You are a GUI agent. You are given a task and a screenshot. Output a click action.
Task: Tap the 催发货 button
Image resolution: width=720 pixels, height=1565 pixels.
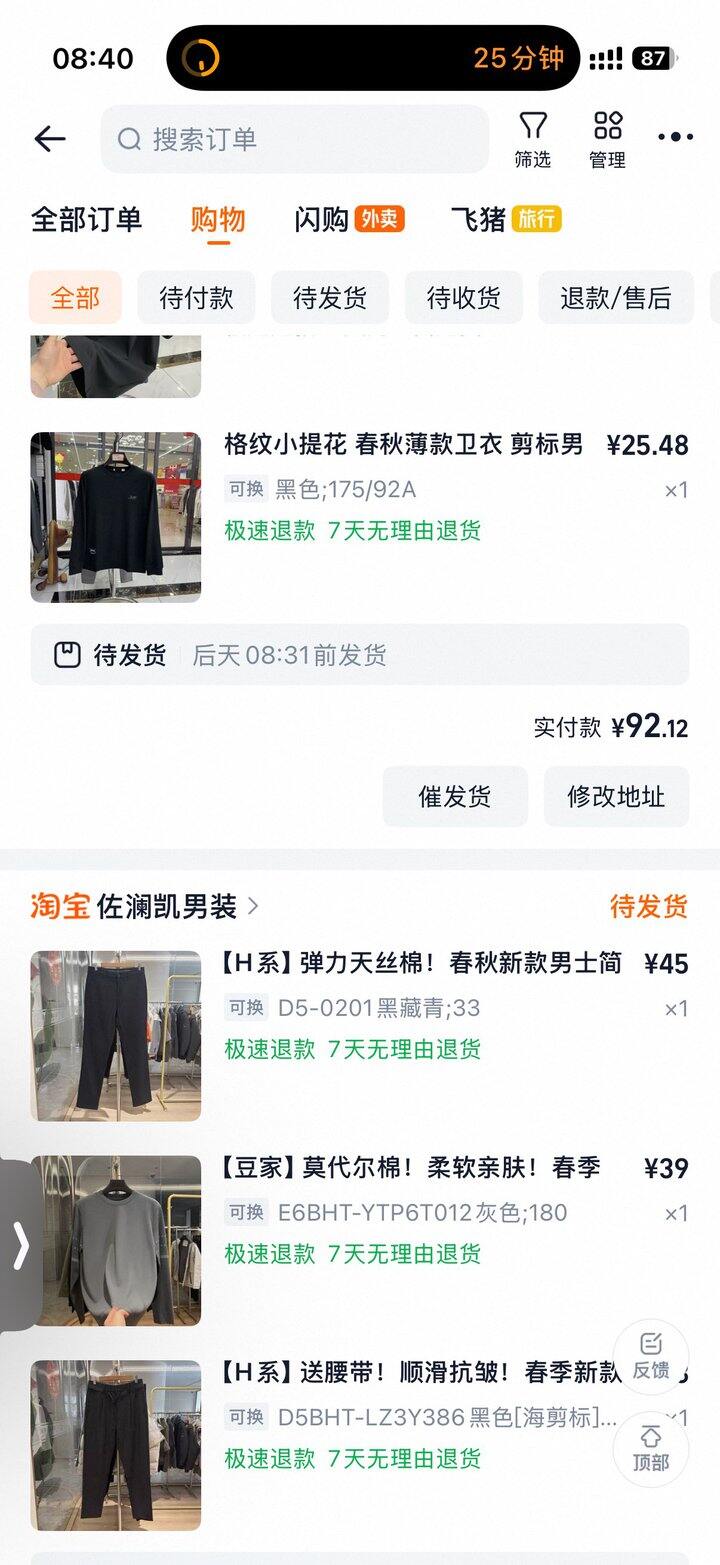(x=455, y=797)
